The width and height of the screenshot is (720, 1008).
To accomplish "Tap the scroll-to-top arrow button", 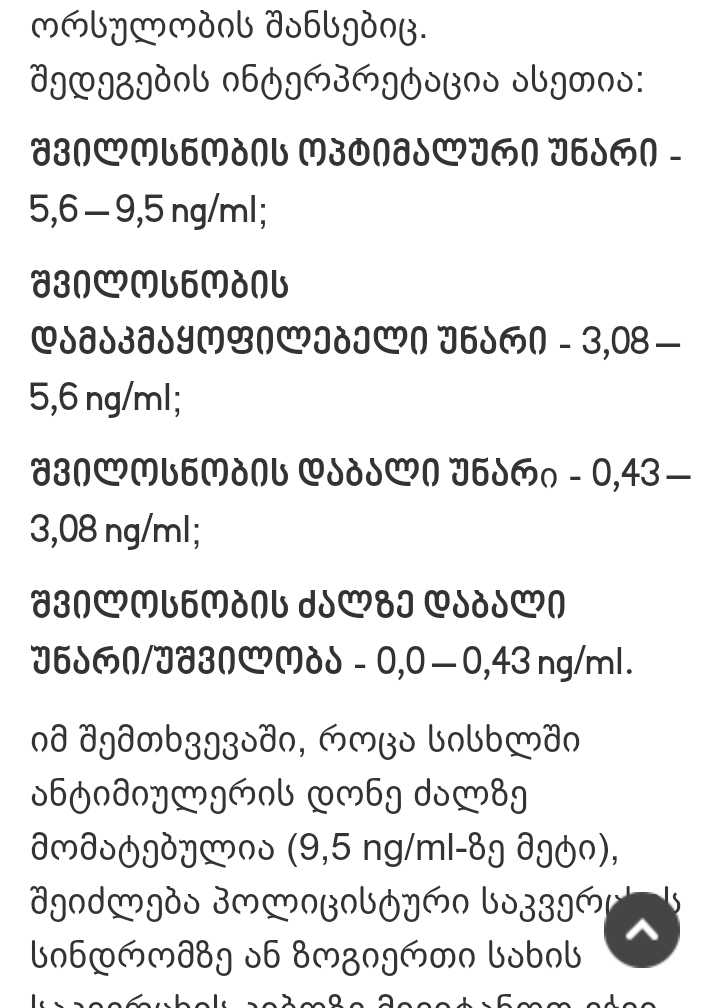I will [x=641, y=929].
